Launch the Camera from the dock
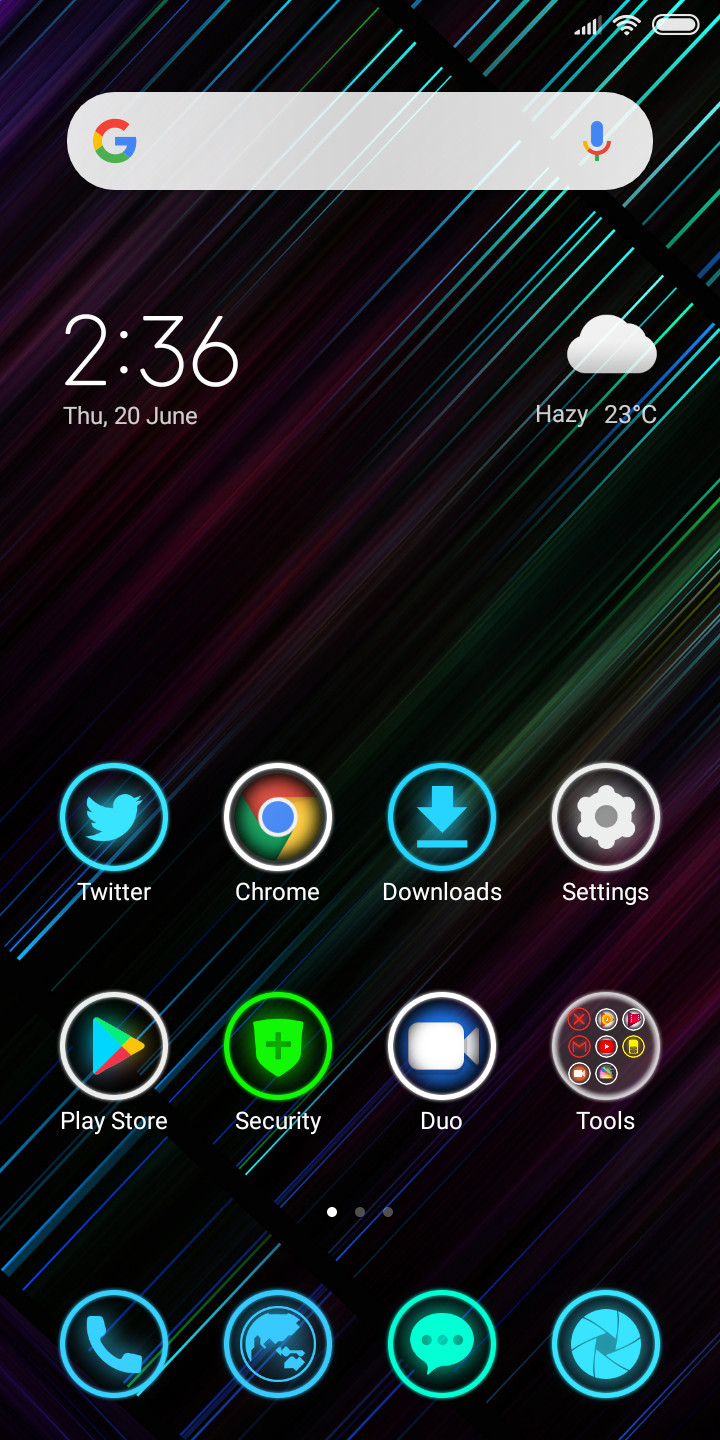Viewport: 720px width, 1440px height. point(606,1344)
